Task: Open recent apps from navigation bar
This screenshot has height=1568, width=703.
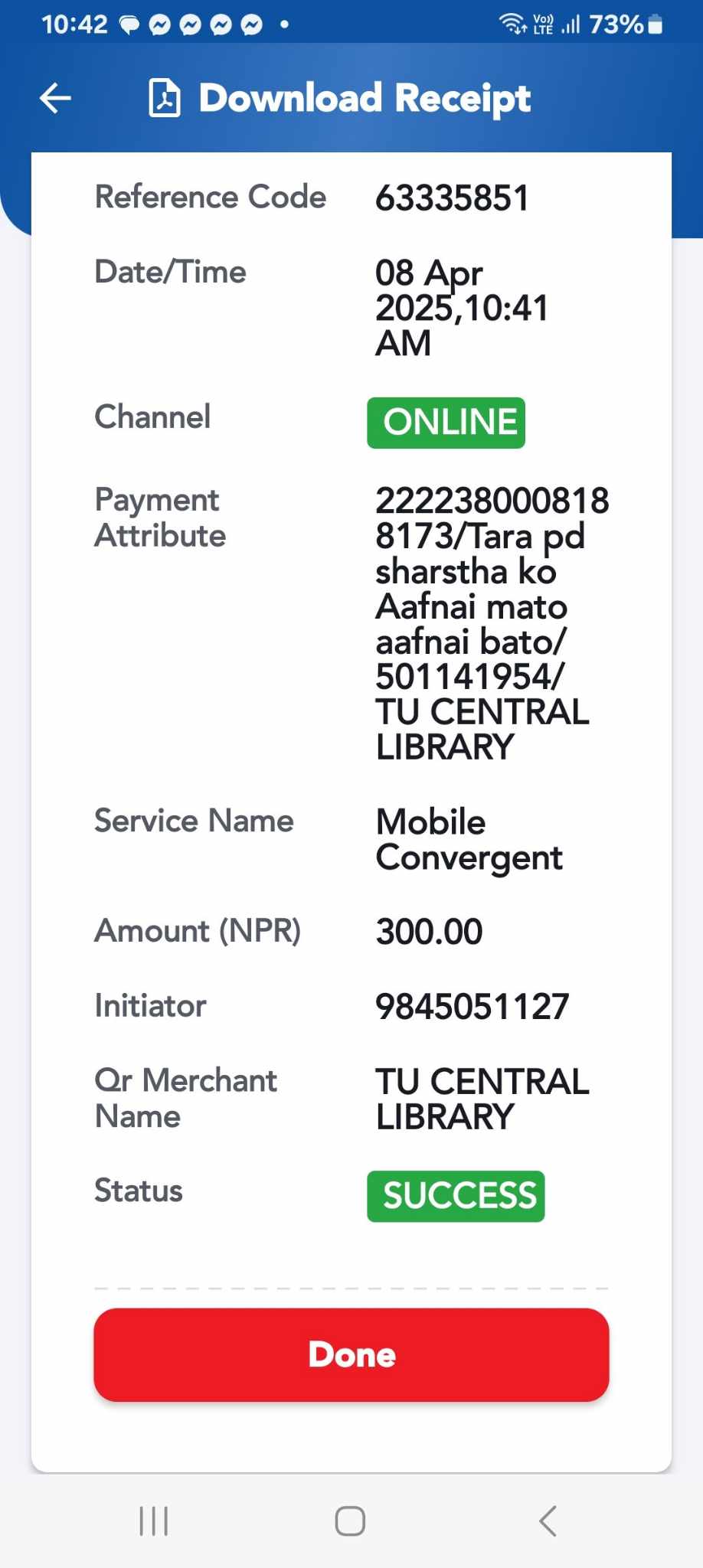Action: tap(154, 1521)
